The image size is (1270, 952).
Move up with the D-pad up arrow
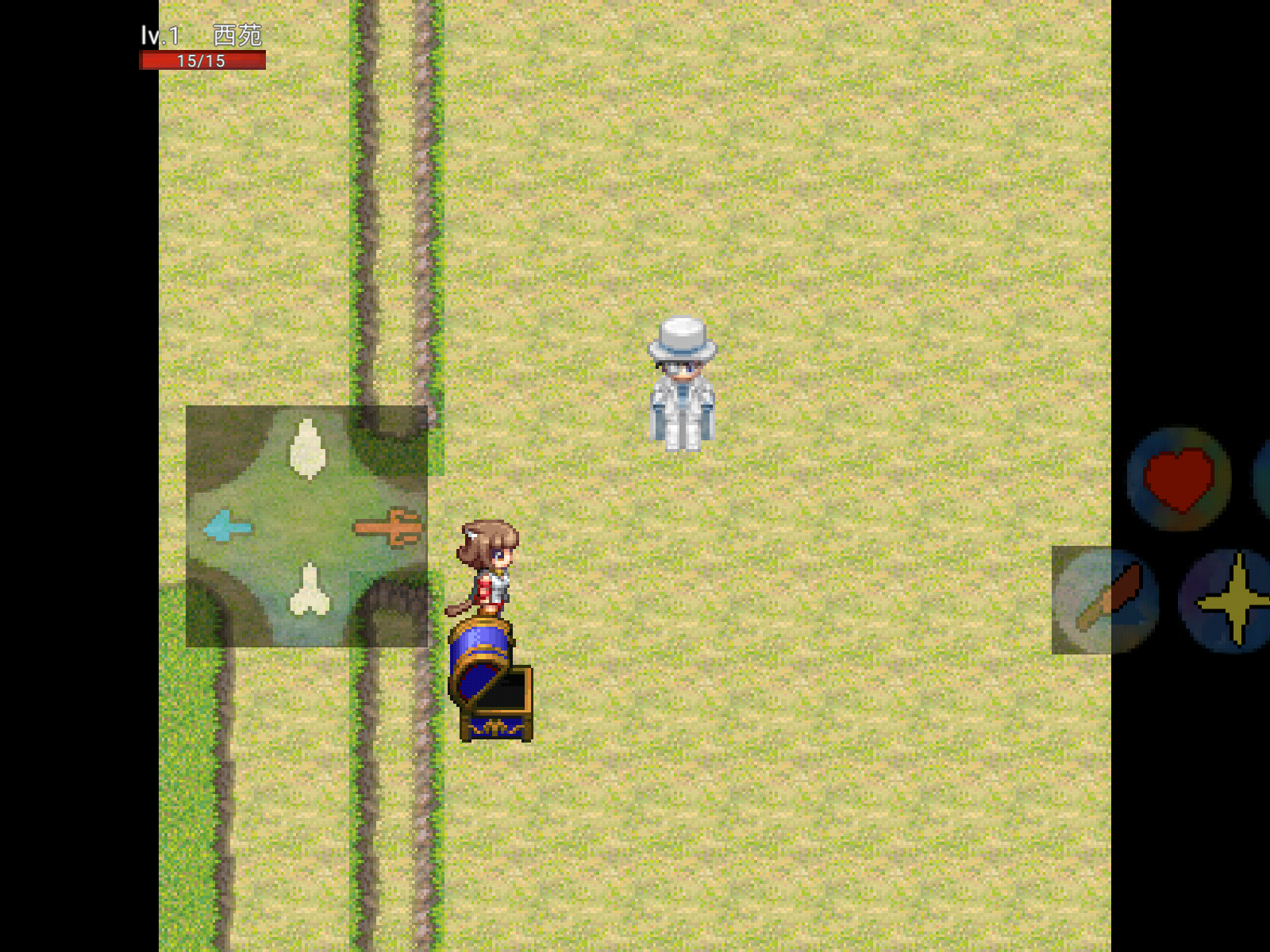307,449
